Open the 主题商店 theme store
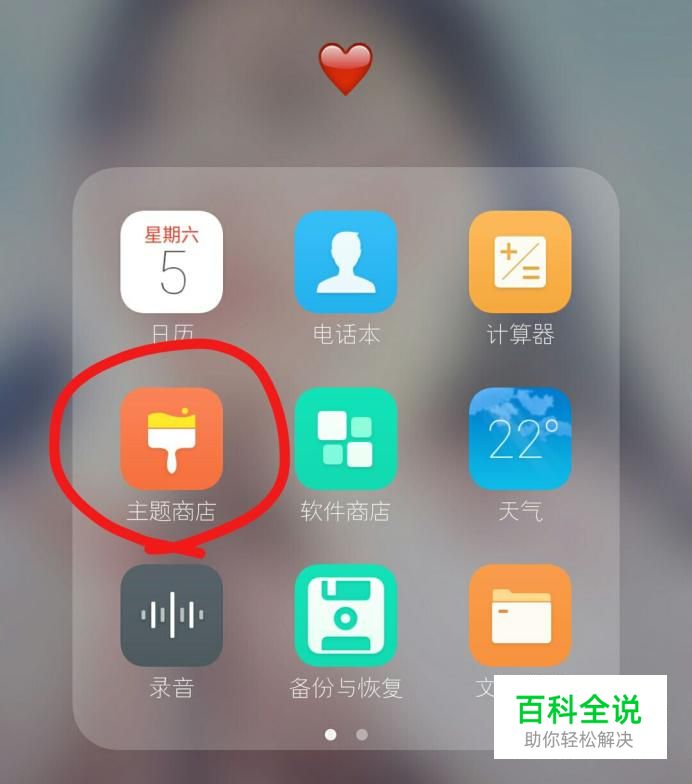The image size is (692, 784). point(171,439)
